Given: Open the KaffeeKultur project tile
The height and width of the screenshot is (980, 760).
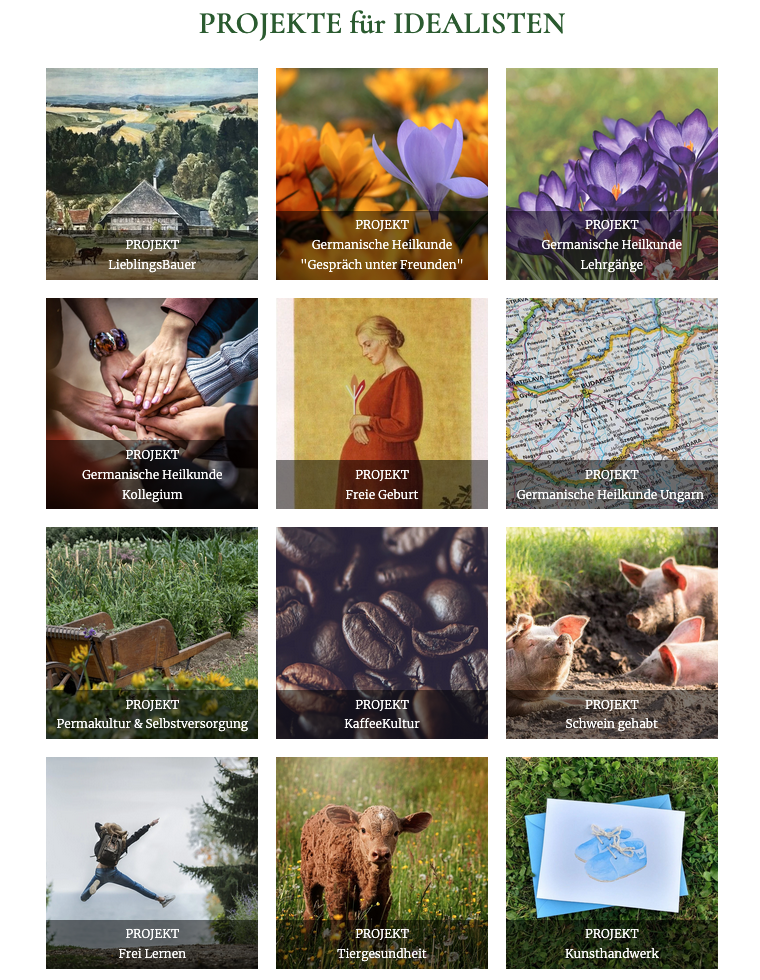Looking at the screenshot, I should point(382,633).
